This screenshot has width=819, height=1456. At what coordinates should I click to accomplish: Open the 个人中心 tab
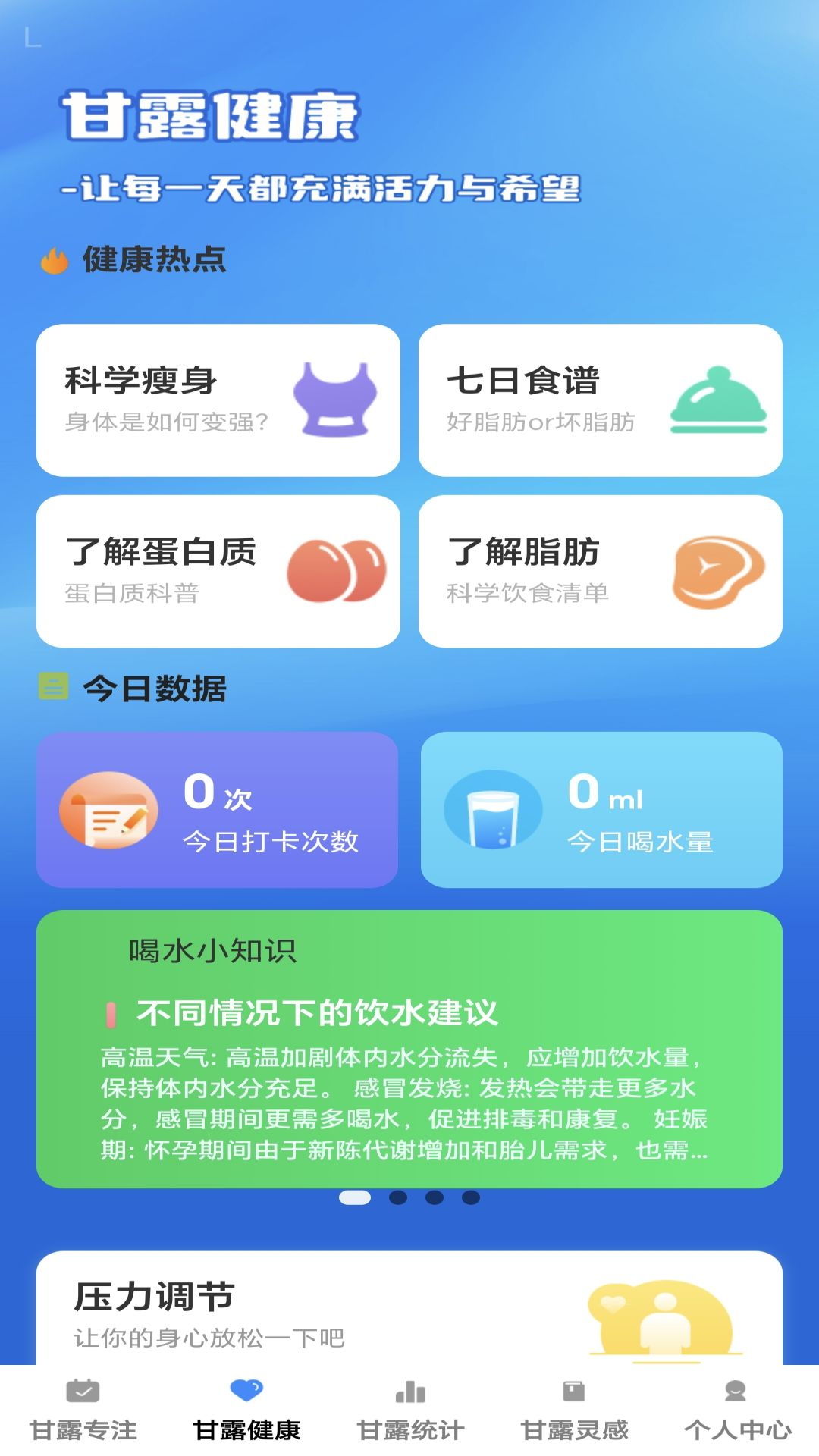pos(737,1412)
